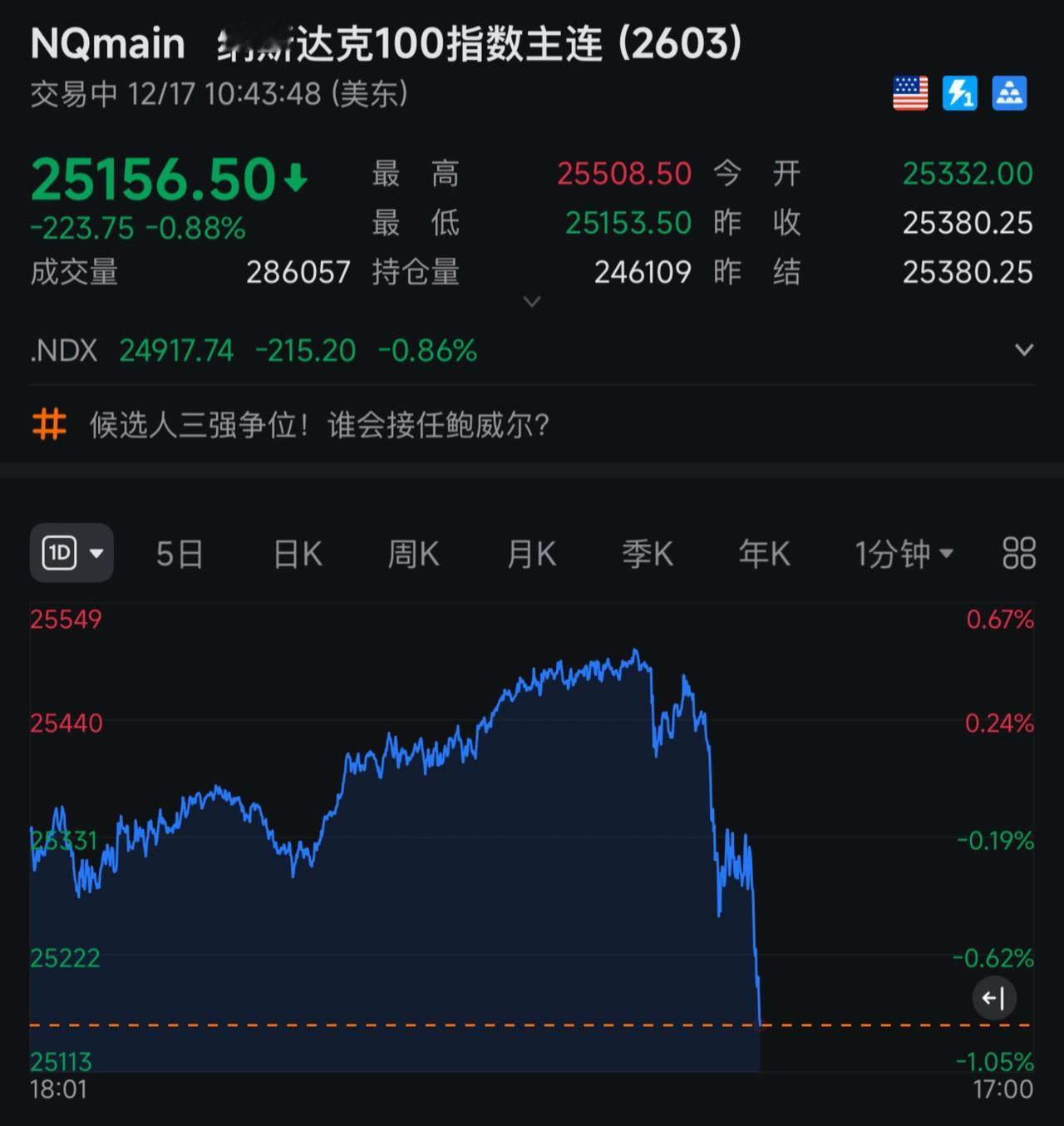The height and width of the screenshot is (1126, 1064).
Task: Switch to the 月K monthly view
Action: tap(530, 554)
